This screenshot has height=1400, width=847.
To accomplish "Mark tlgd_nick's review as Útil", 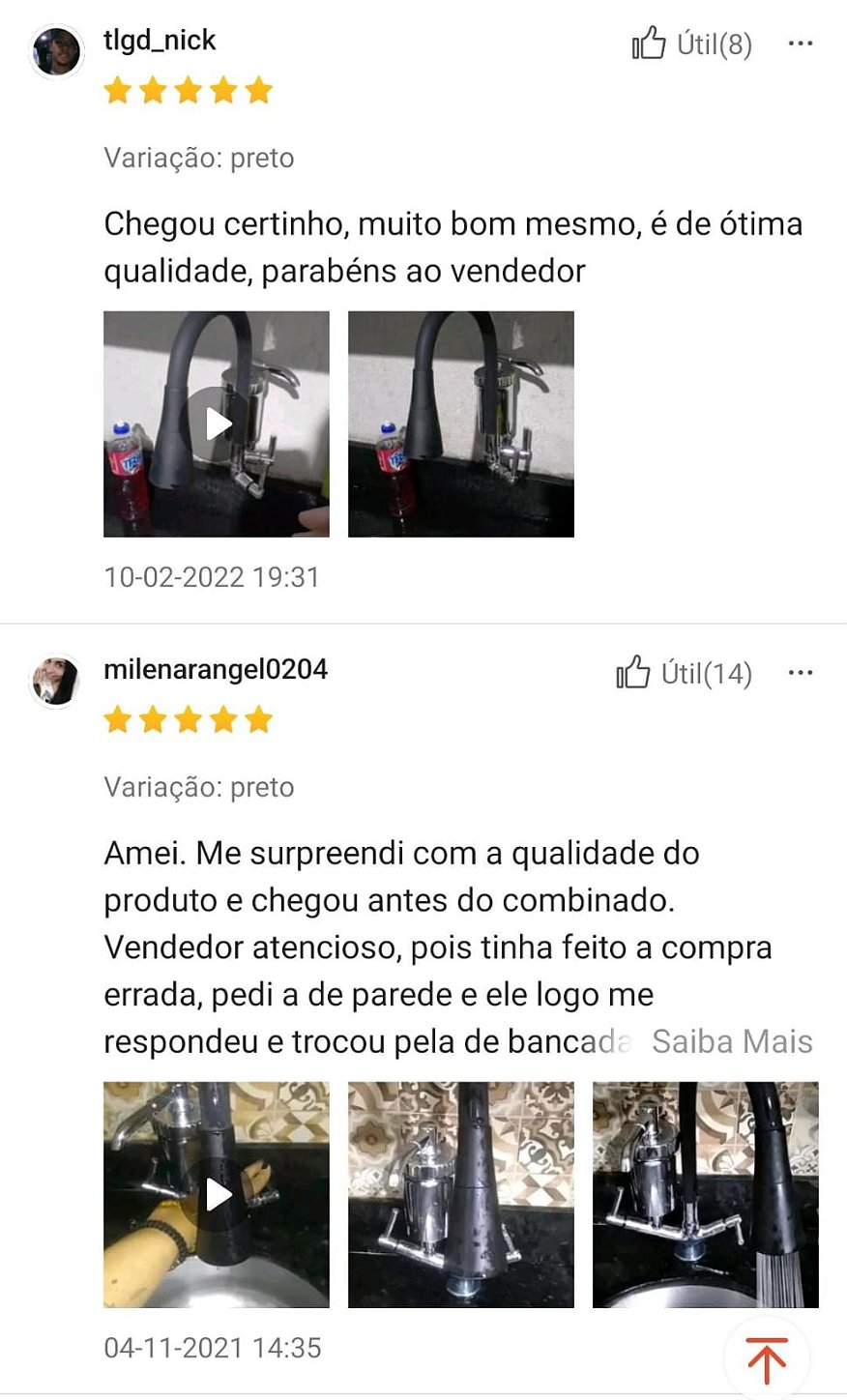I will pos(691,44).
